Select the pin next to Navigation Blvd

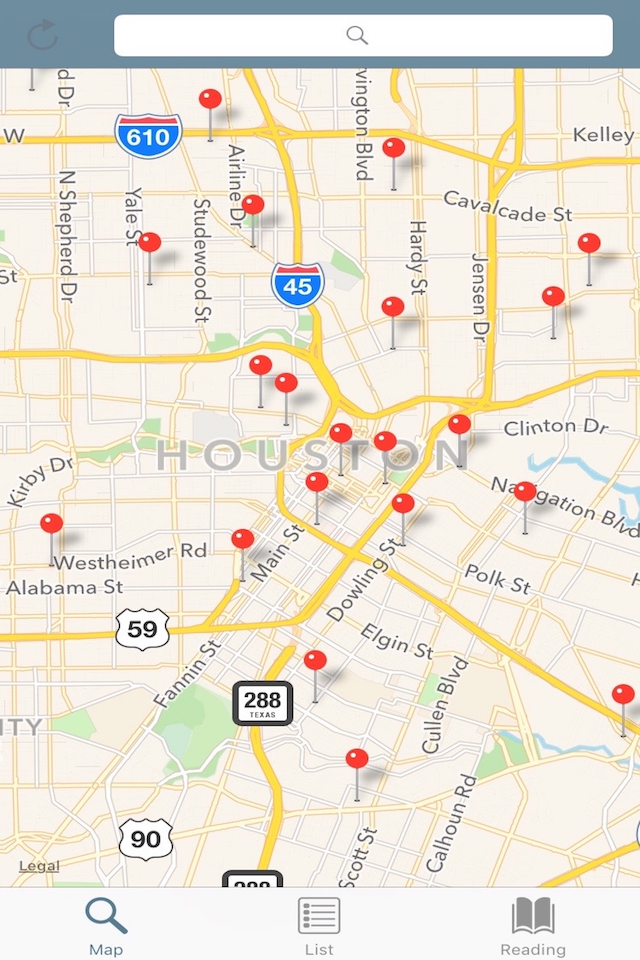click(x=525, y=492)
